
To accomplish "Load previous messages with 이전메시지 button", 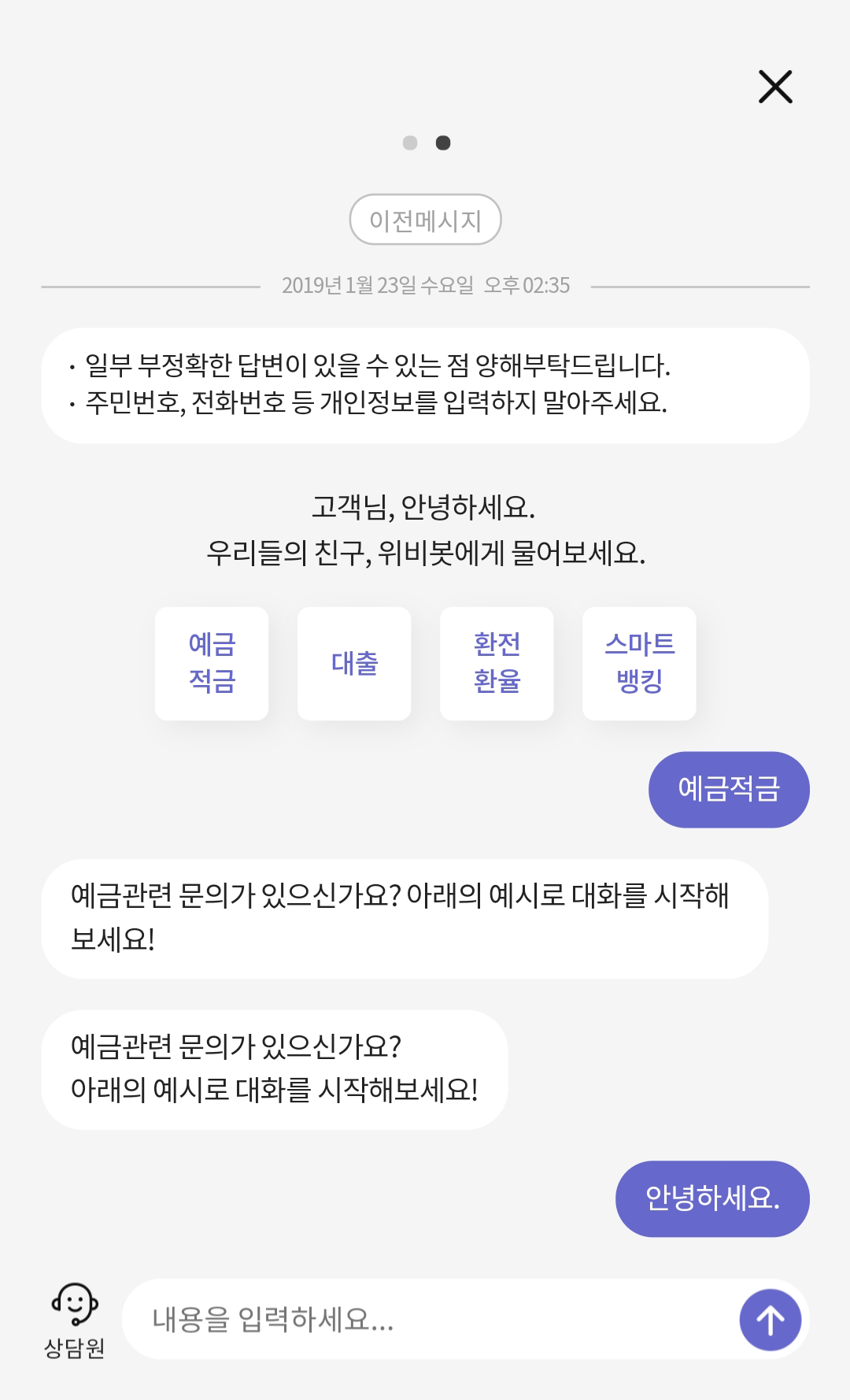I will click(425, 220).
